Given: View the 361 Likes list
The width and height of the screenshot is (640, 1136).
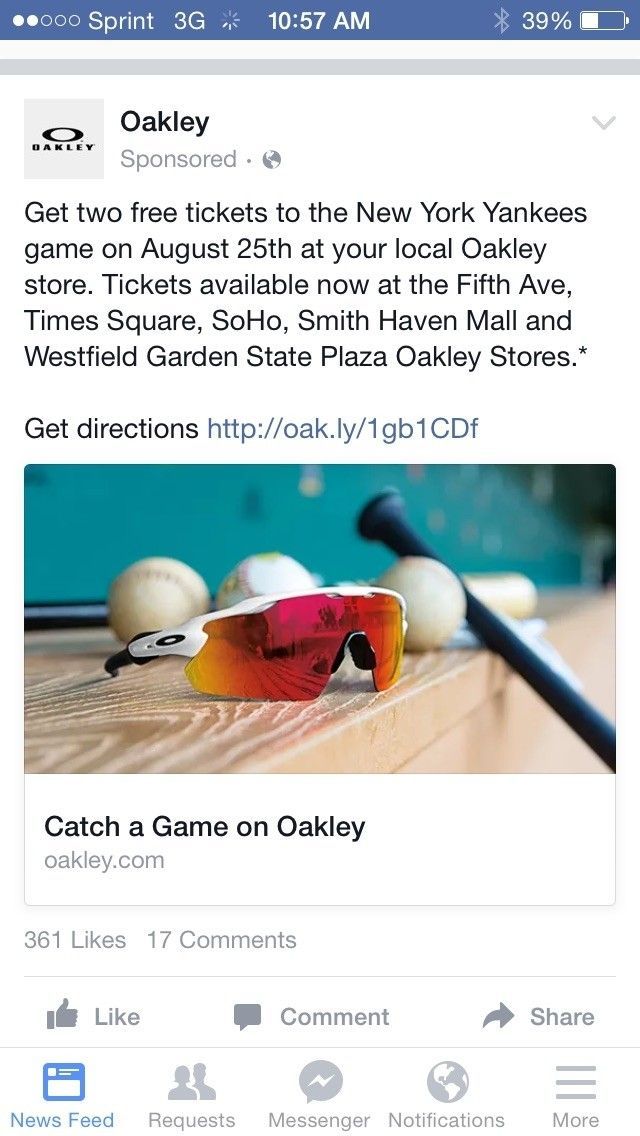Looking at the screenshot, I should click(x=75, y=940).
